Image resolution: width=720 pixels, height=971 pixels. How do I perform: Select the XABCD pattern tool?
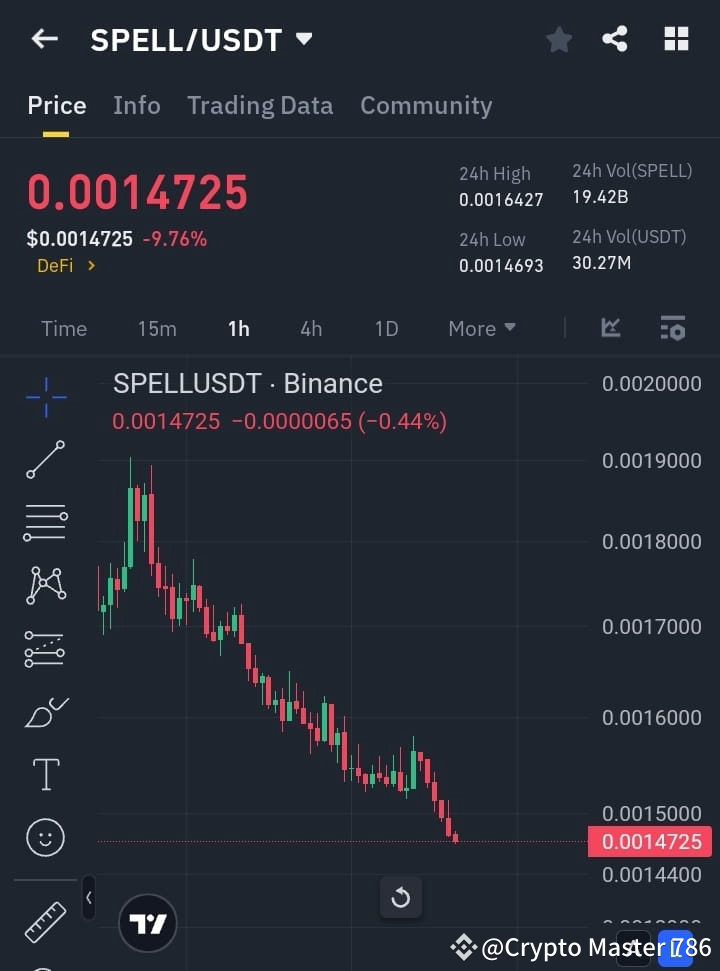[45, 586]
